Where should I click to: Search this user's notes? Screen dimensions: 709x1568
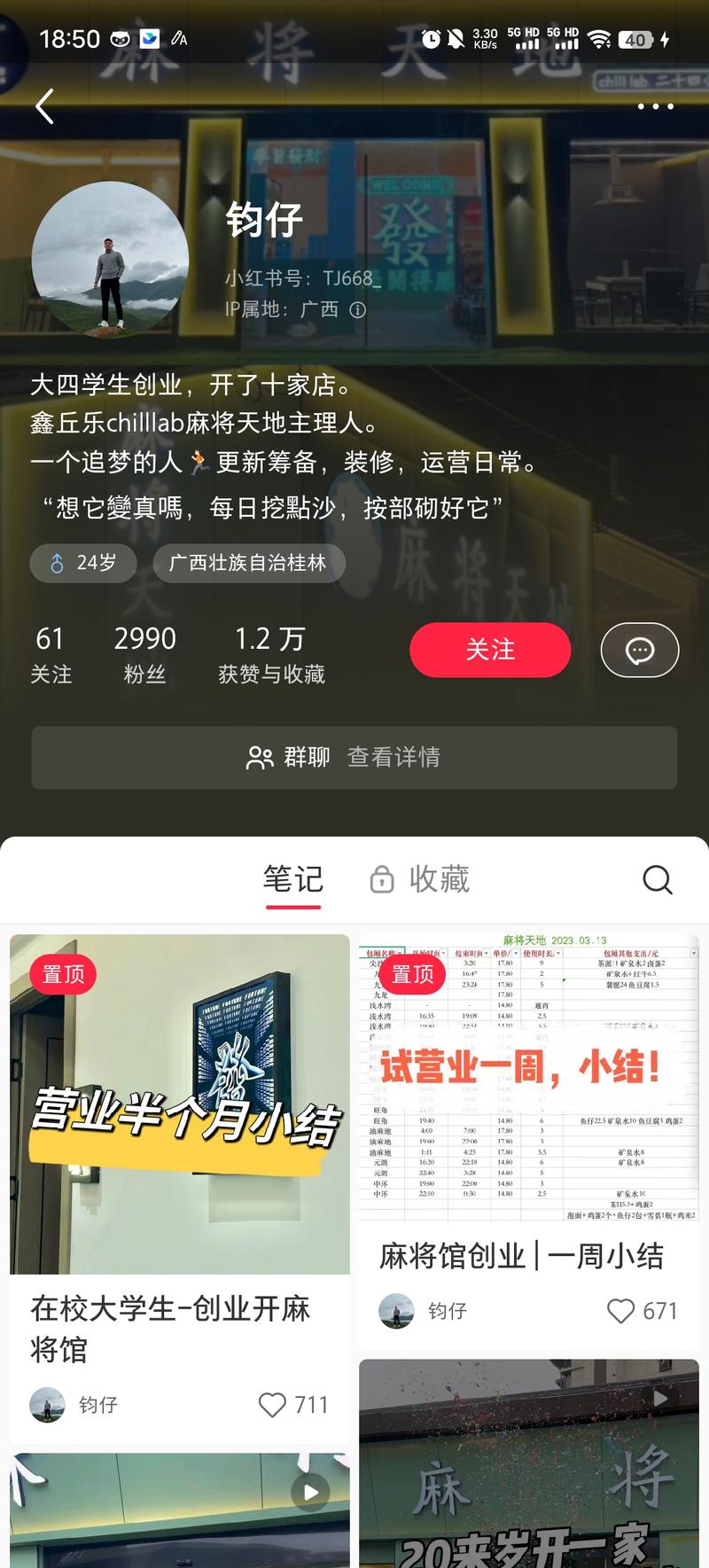tap(657, 880)
